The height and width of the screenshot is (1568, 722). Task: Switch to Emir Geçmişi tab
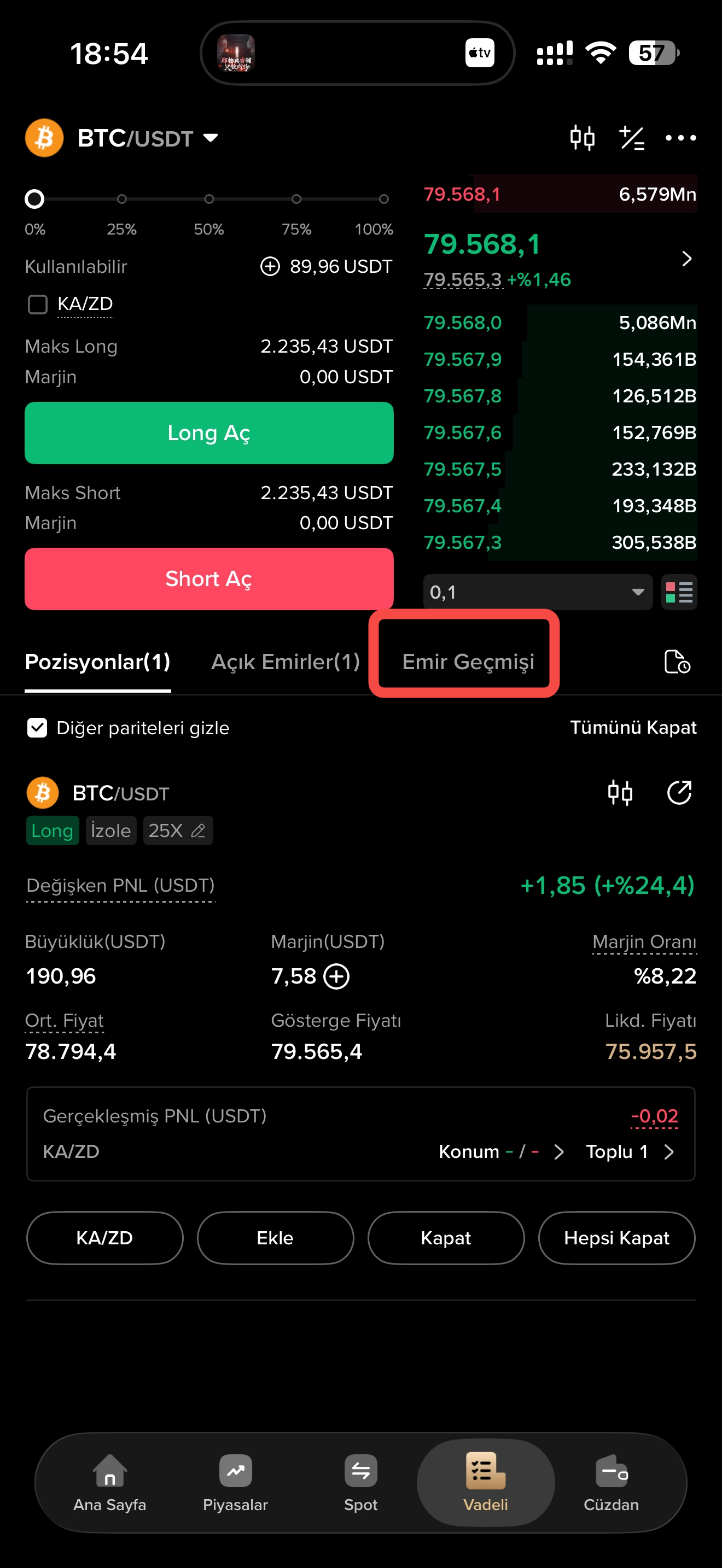click(x=468, y=662)
